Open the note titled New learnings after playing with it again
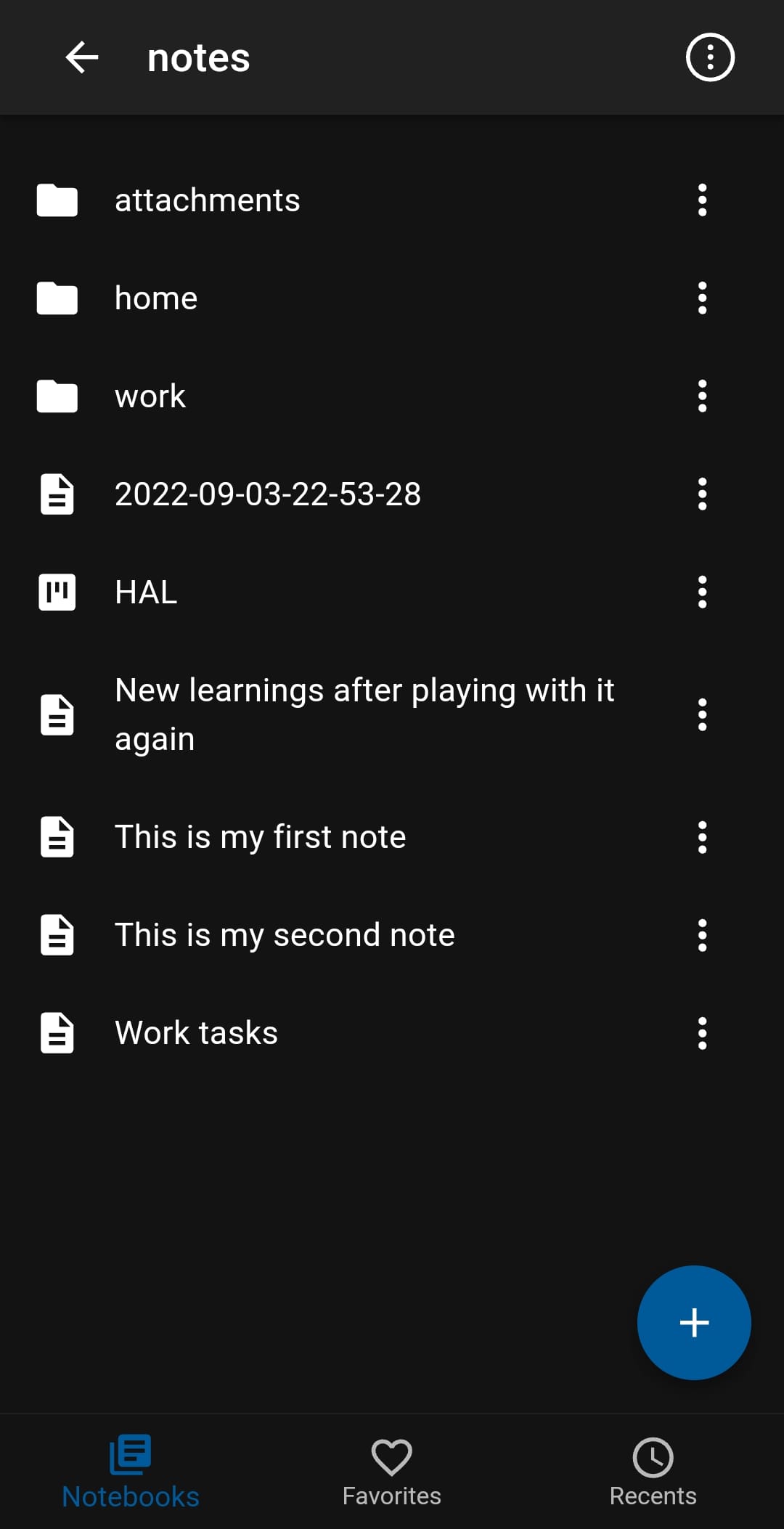This screenshot has height=1529, width=784. coord(364,714)
